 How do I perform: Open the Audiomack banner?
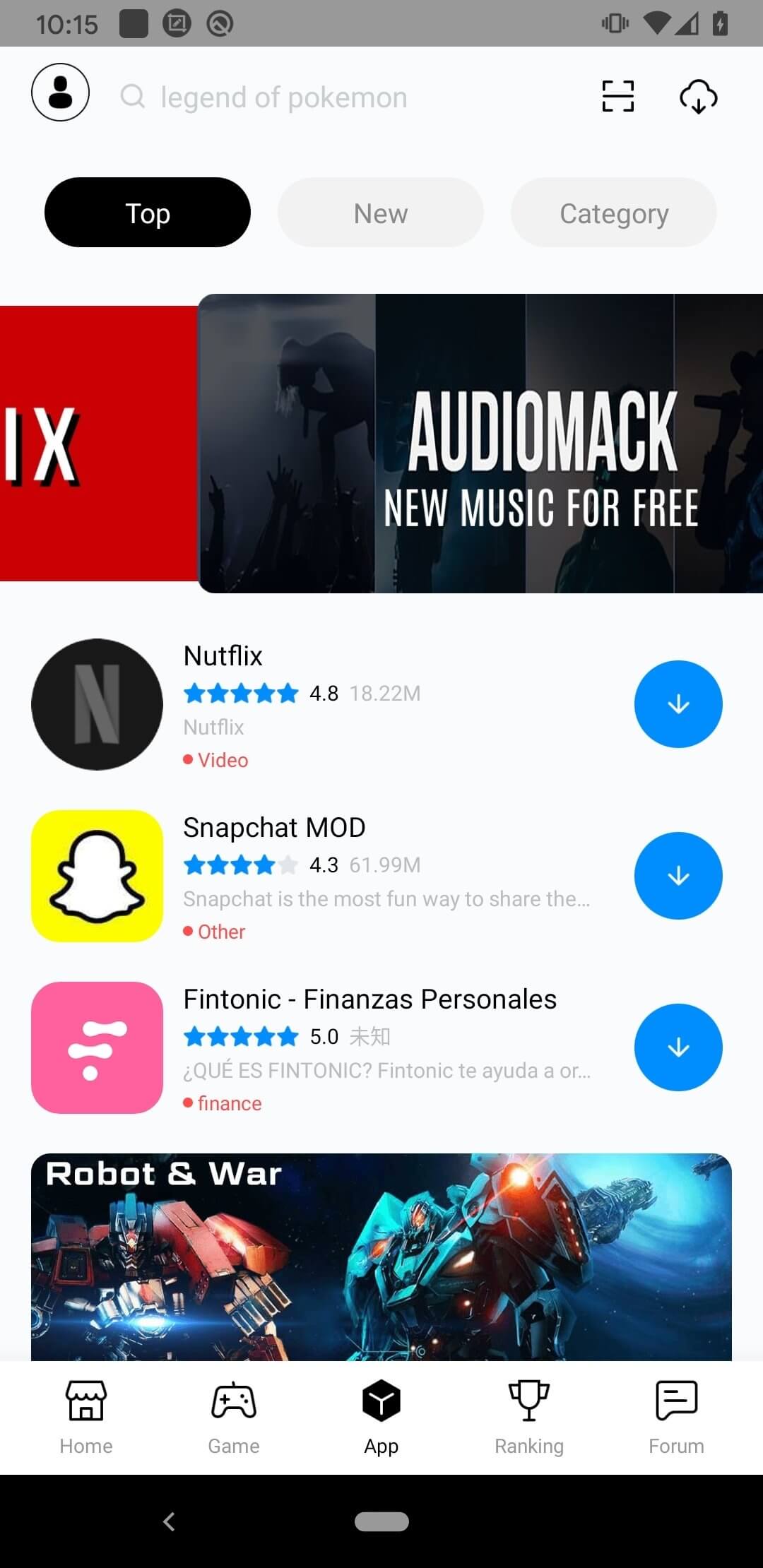click(x=480, y=444)
